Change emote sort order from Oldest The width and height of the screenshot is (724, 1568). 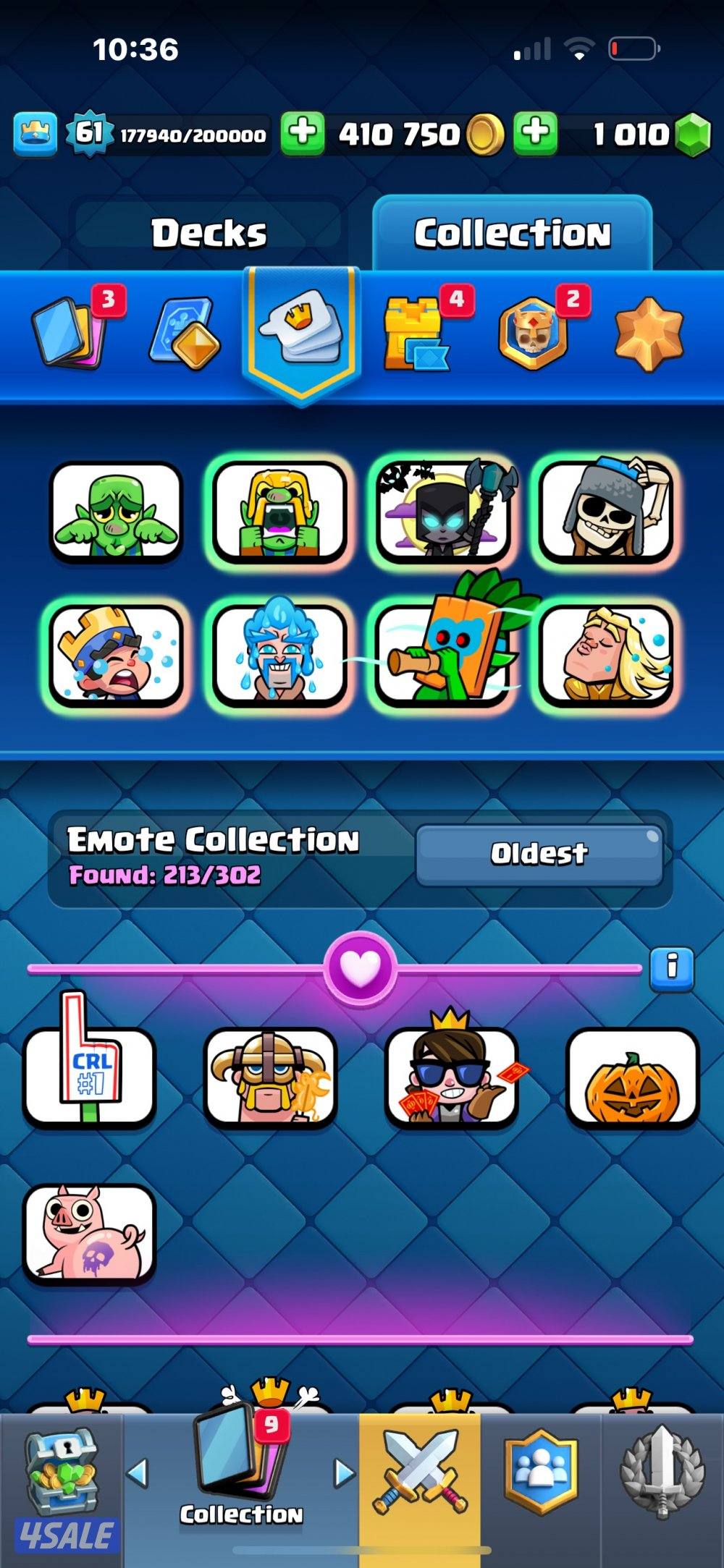tap(539, 854)
